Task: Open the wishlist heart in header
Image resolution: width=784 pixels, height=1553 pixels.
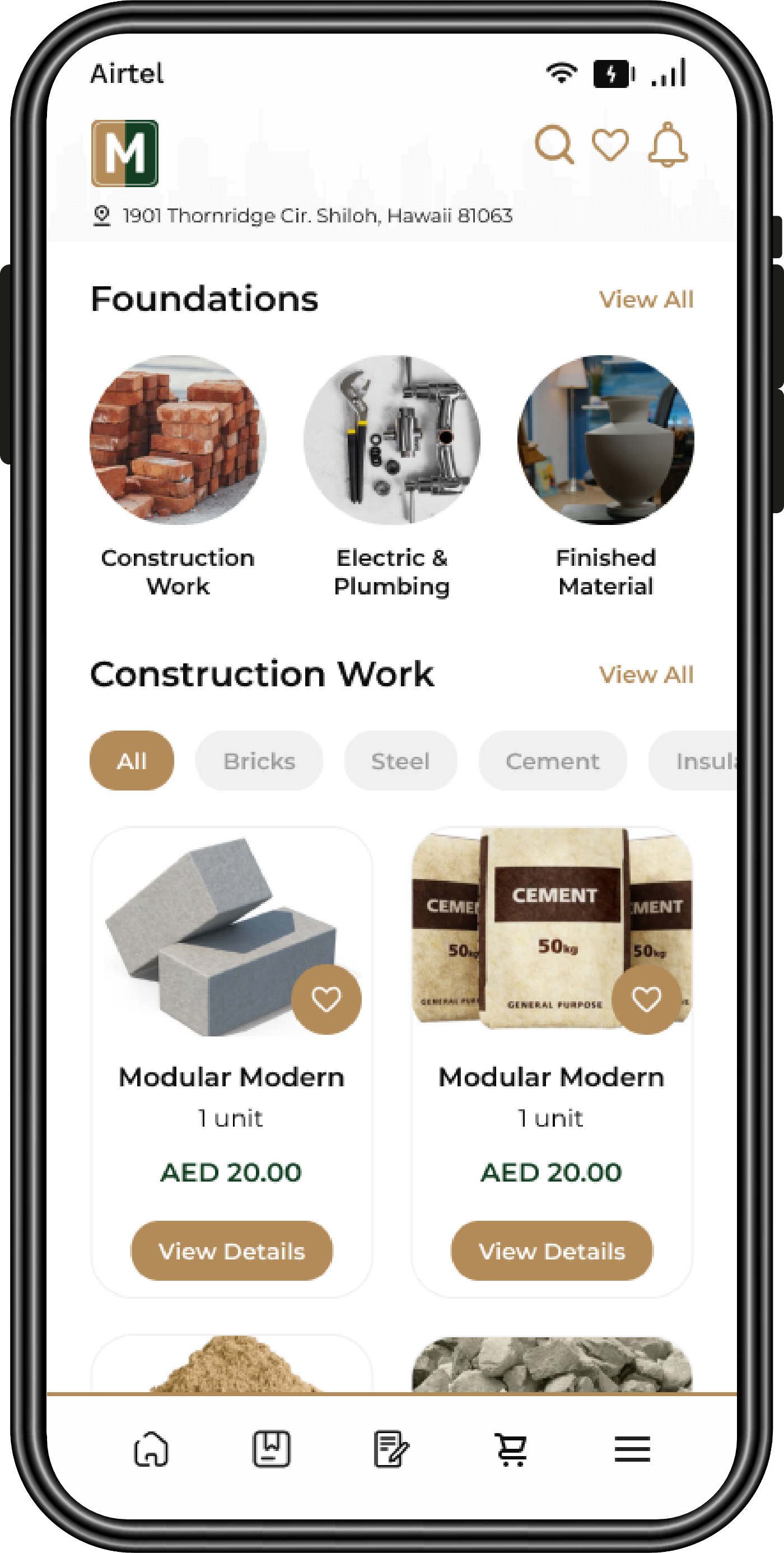Action: 610,145
